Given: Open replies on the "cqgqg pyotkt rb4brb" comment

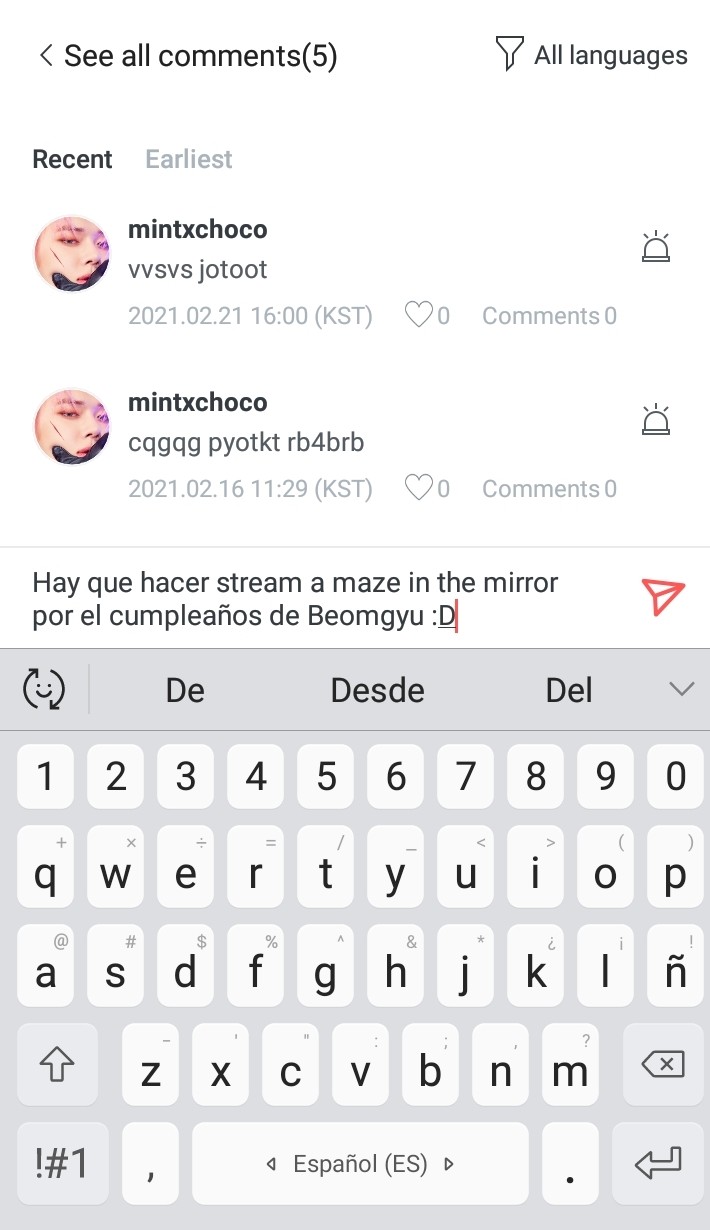Looking at the screenshot, I should point(548,489).
